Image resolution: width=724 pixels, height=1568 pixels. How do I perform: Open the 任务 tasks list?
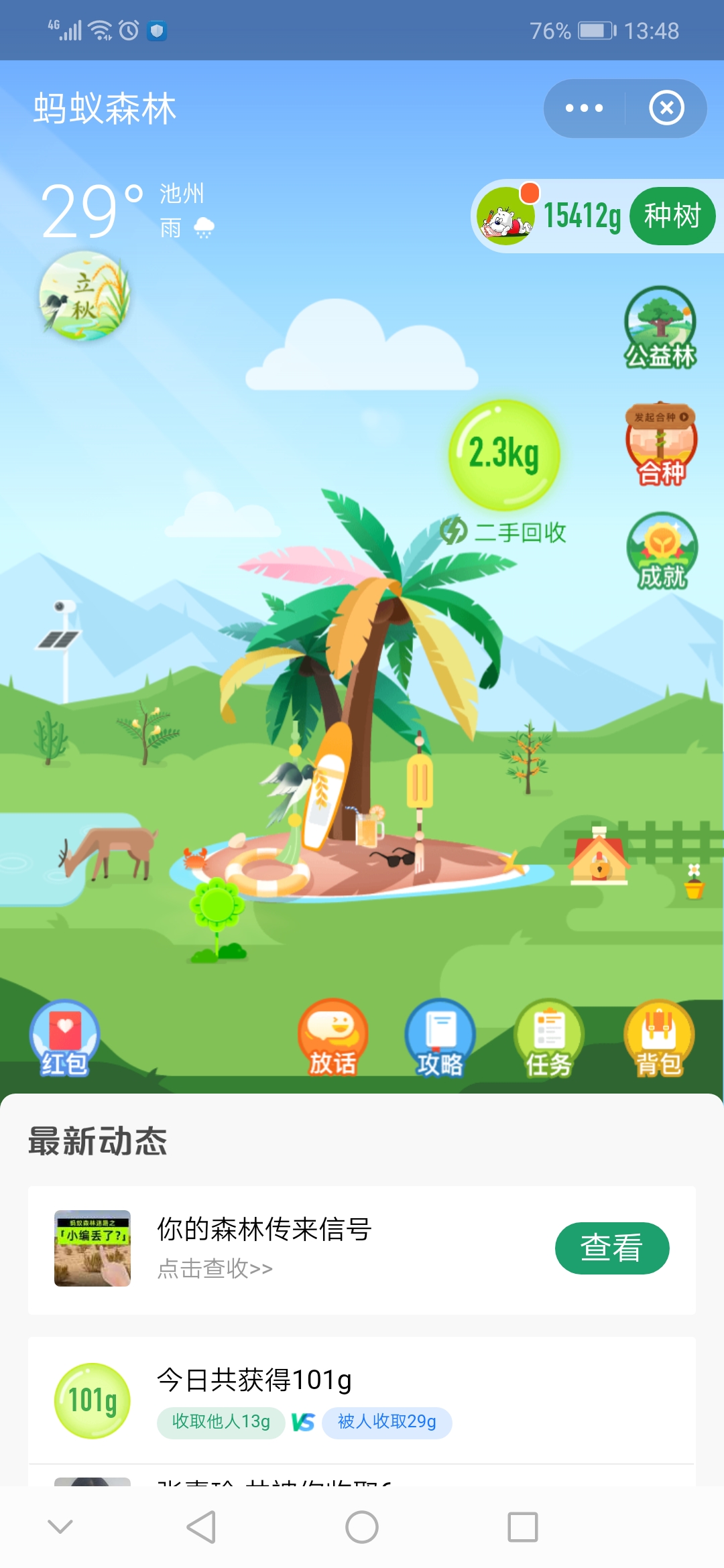click(548, 1038)
